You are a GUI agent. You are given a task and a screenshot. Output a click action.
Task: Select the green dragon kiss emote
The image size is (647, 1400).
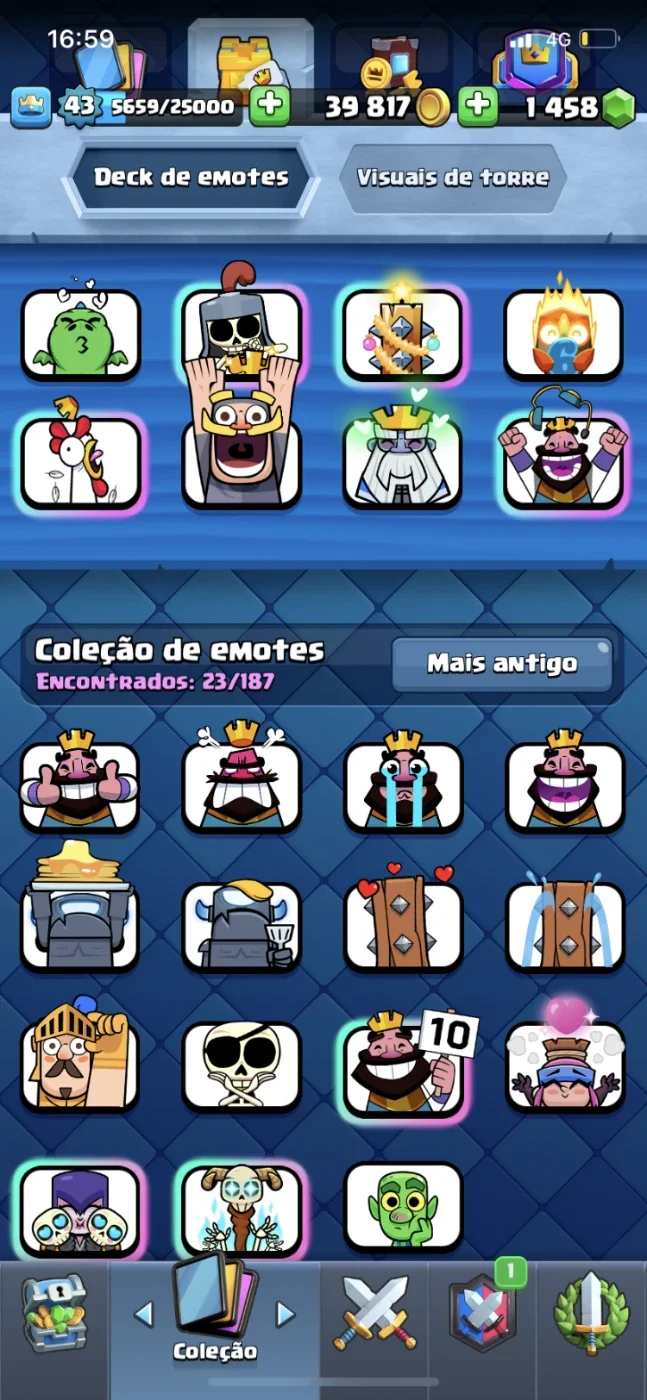(x=81, y=333)
